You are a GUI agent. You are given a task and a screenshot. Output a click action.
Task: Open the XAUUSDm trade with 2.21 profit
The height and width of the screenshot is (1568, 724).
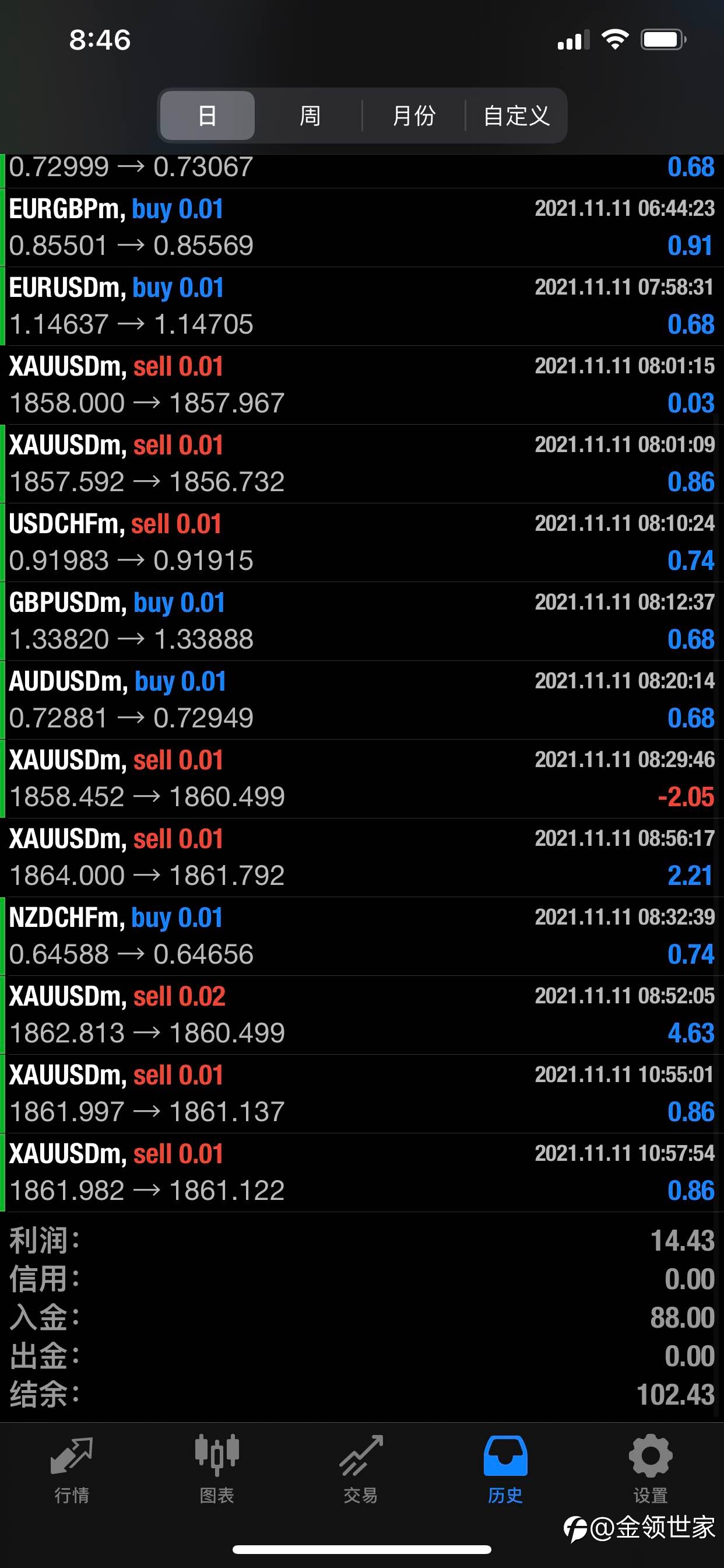pos(362,857)
